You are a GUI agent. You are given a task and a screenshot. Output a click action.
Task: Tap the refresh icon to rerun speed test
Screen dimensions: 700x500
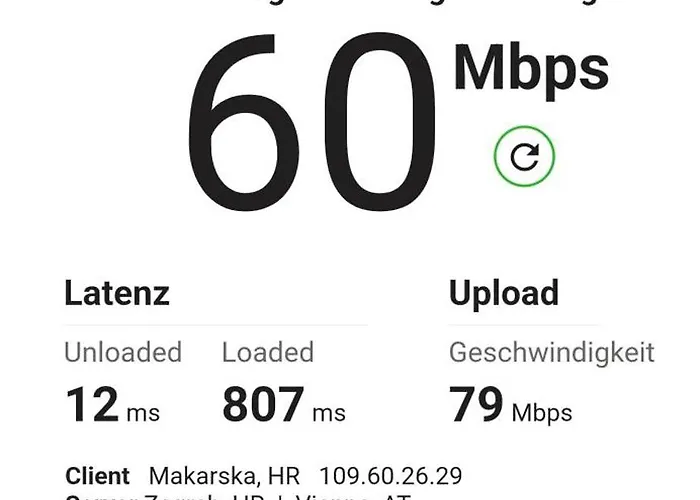pos(524,155)
